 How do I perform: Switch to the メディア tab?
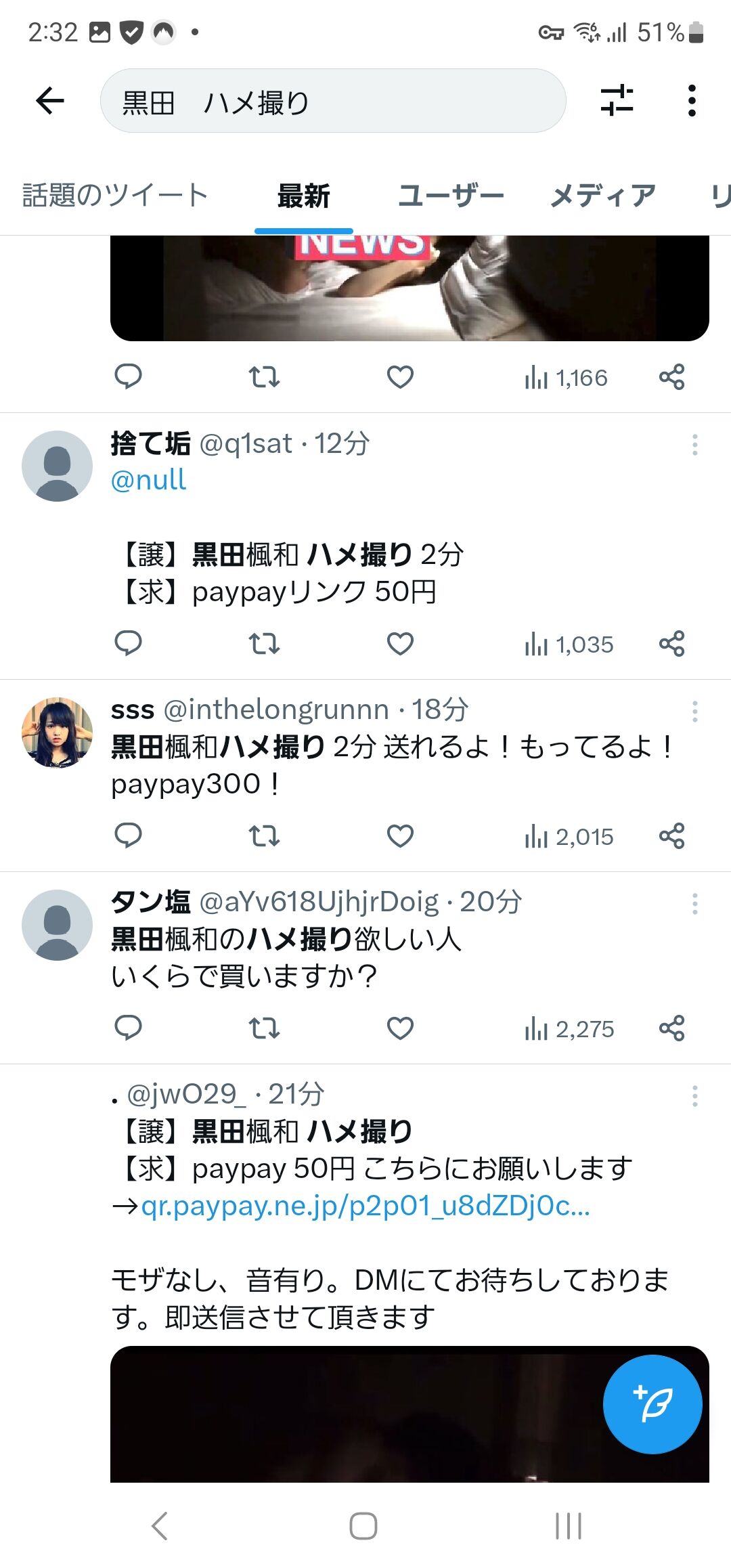[603, 196]
